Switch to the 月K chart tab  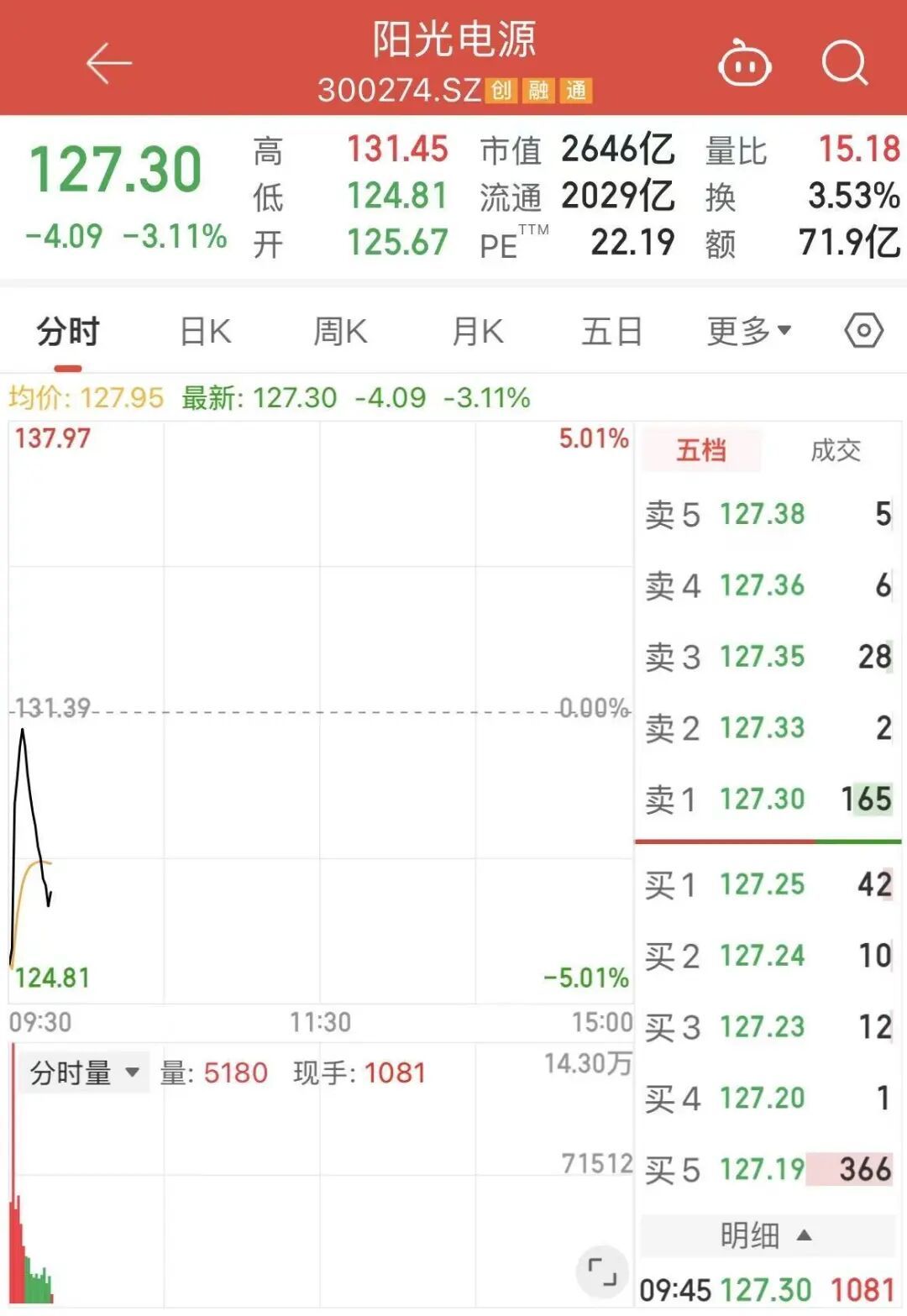pyautogui.click(x=477, y=332)
